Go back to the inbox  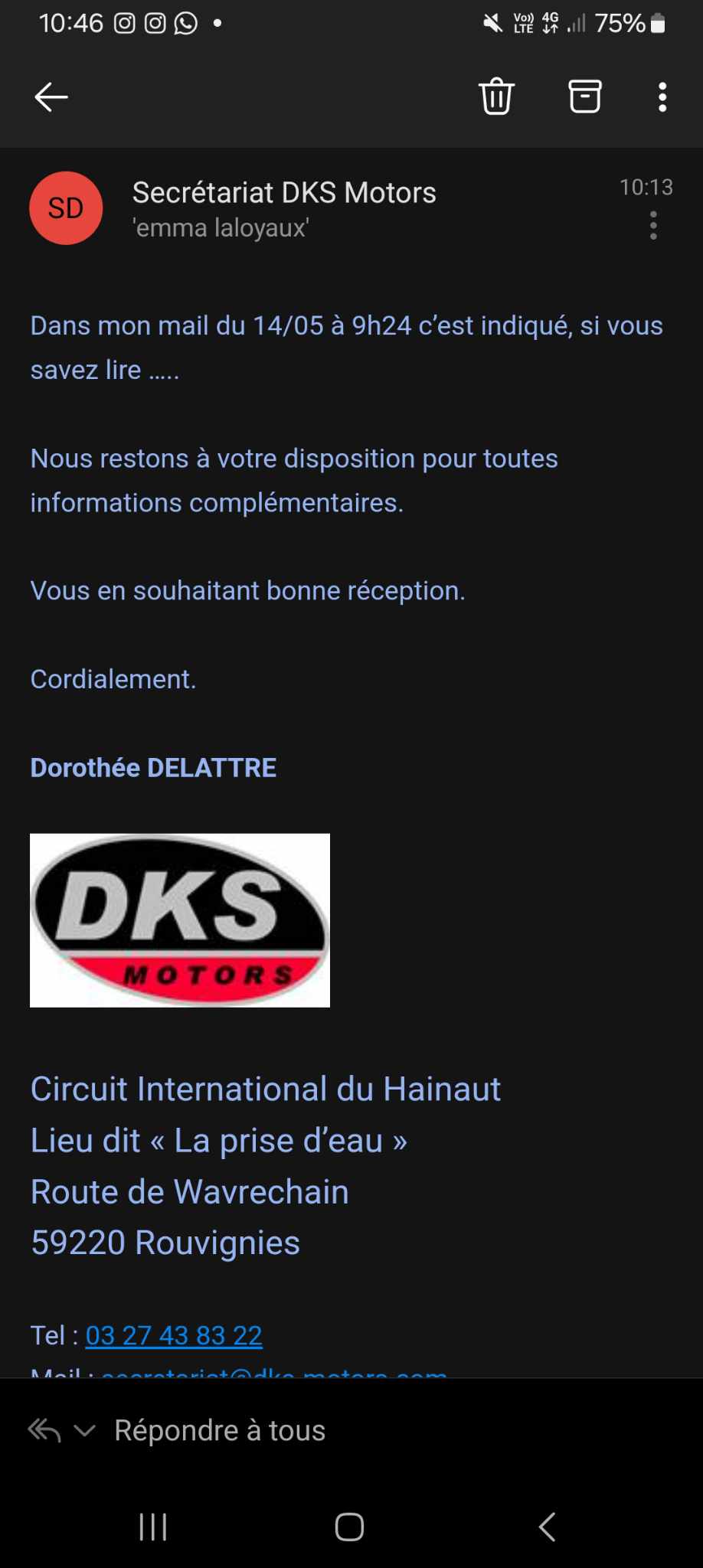pos(51,97)
